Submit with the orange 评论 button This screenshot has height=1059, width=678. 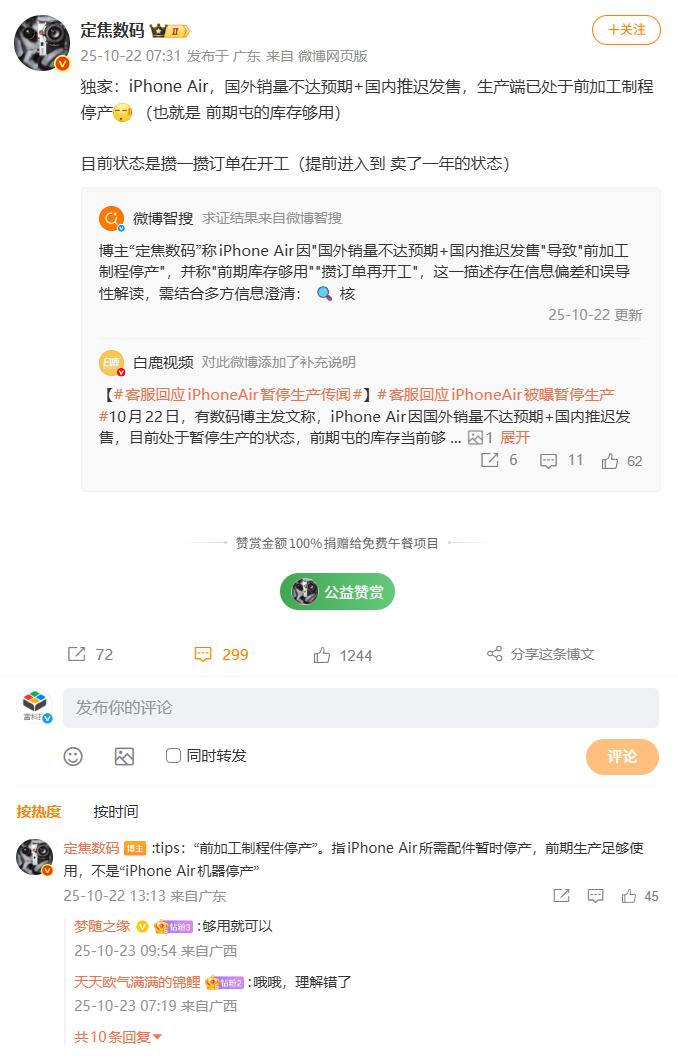click(622, 757)
